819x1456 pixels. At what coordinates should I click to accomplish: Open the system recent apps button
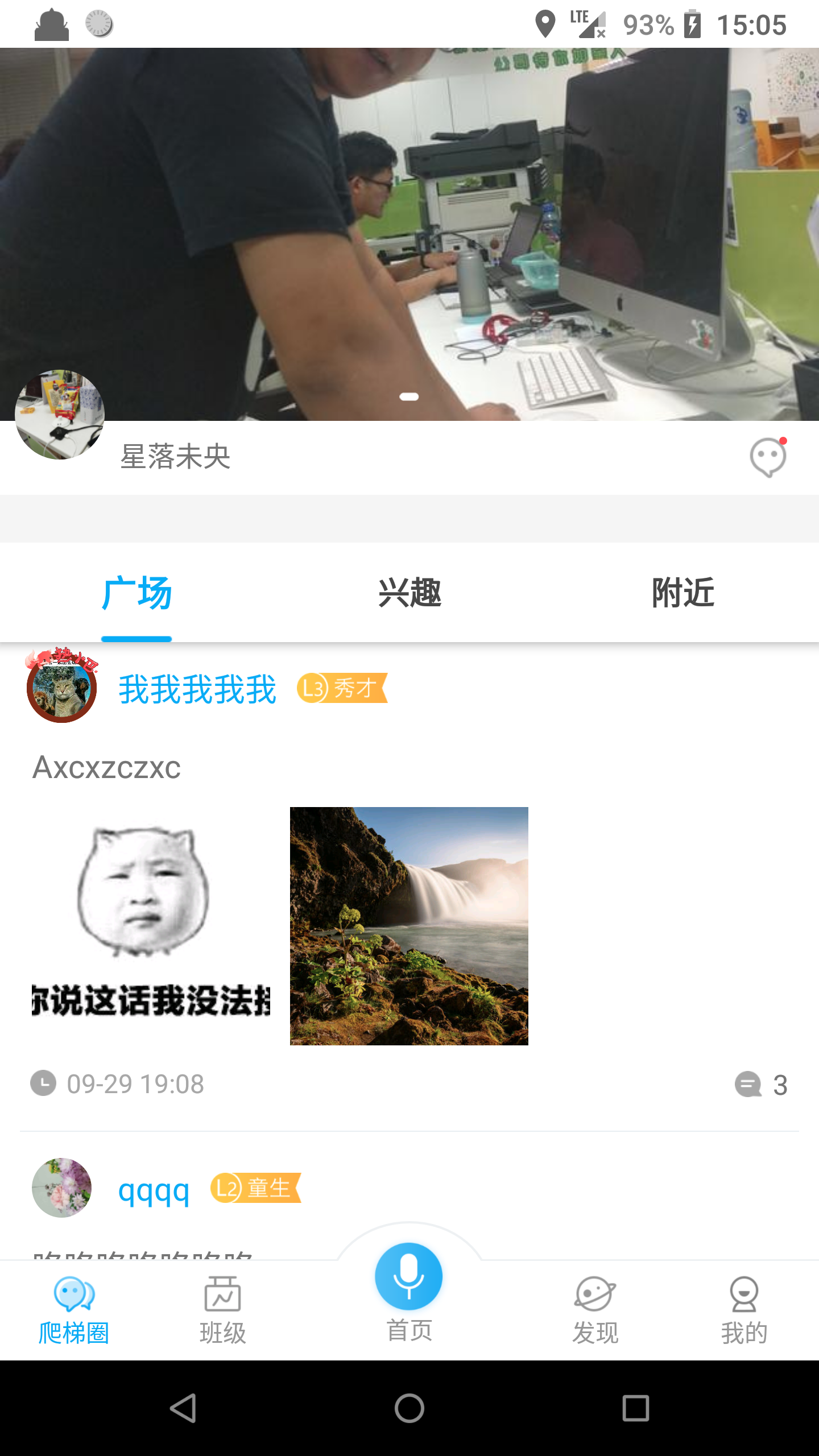point(635,1408)
